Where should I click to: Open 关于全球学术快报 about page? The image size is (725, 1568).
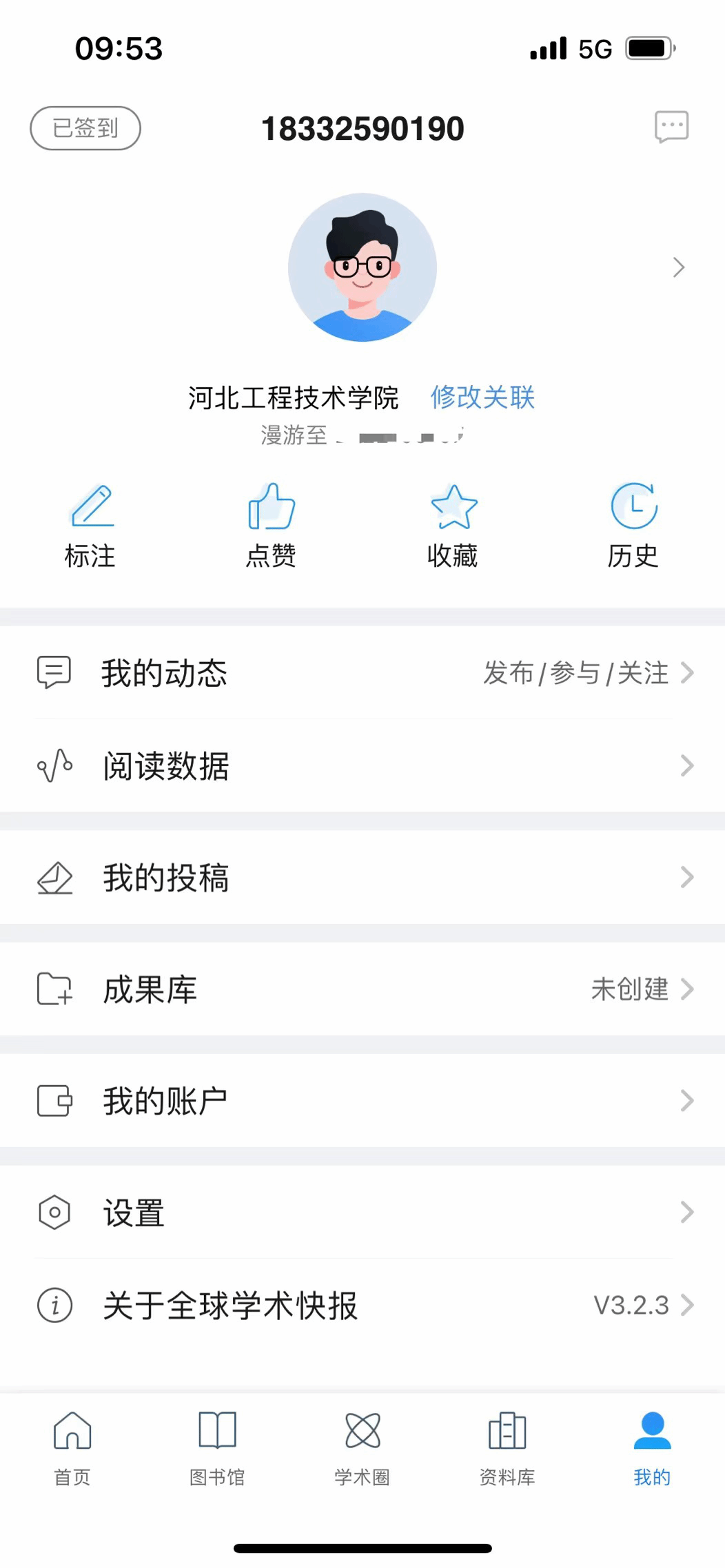(x=362, y=1305)
